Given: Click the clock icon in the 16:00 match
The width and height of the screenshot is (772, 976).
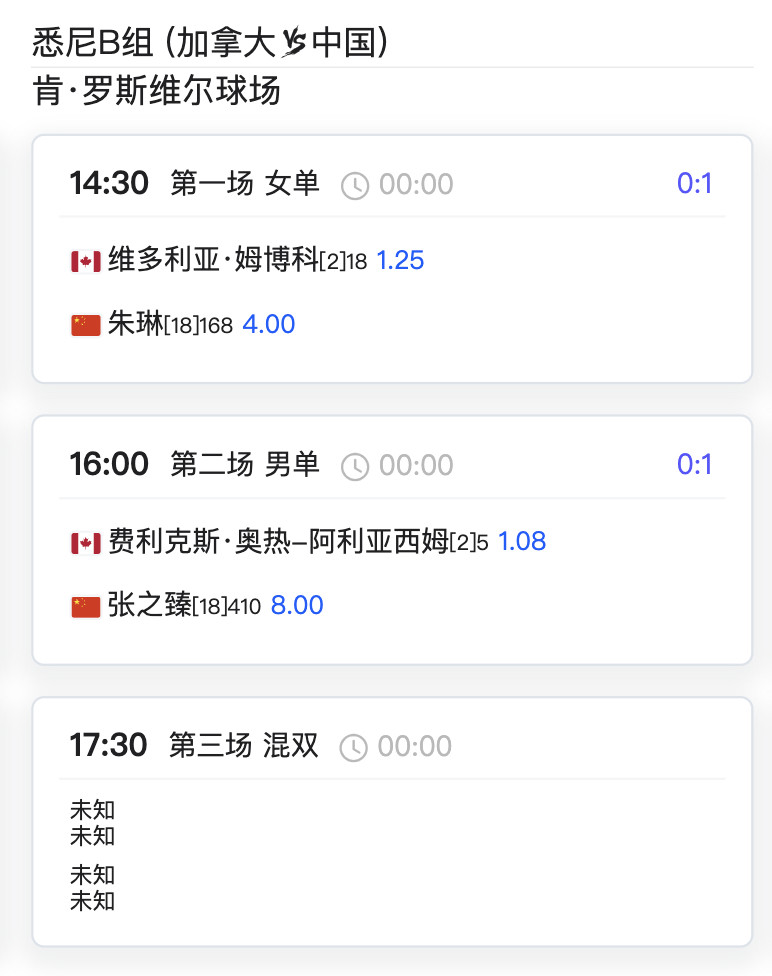Looking at the screenshot, I should pos(352,465).
